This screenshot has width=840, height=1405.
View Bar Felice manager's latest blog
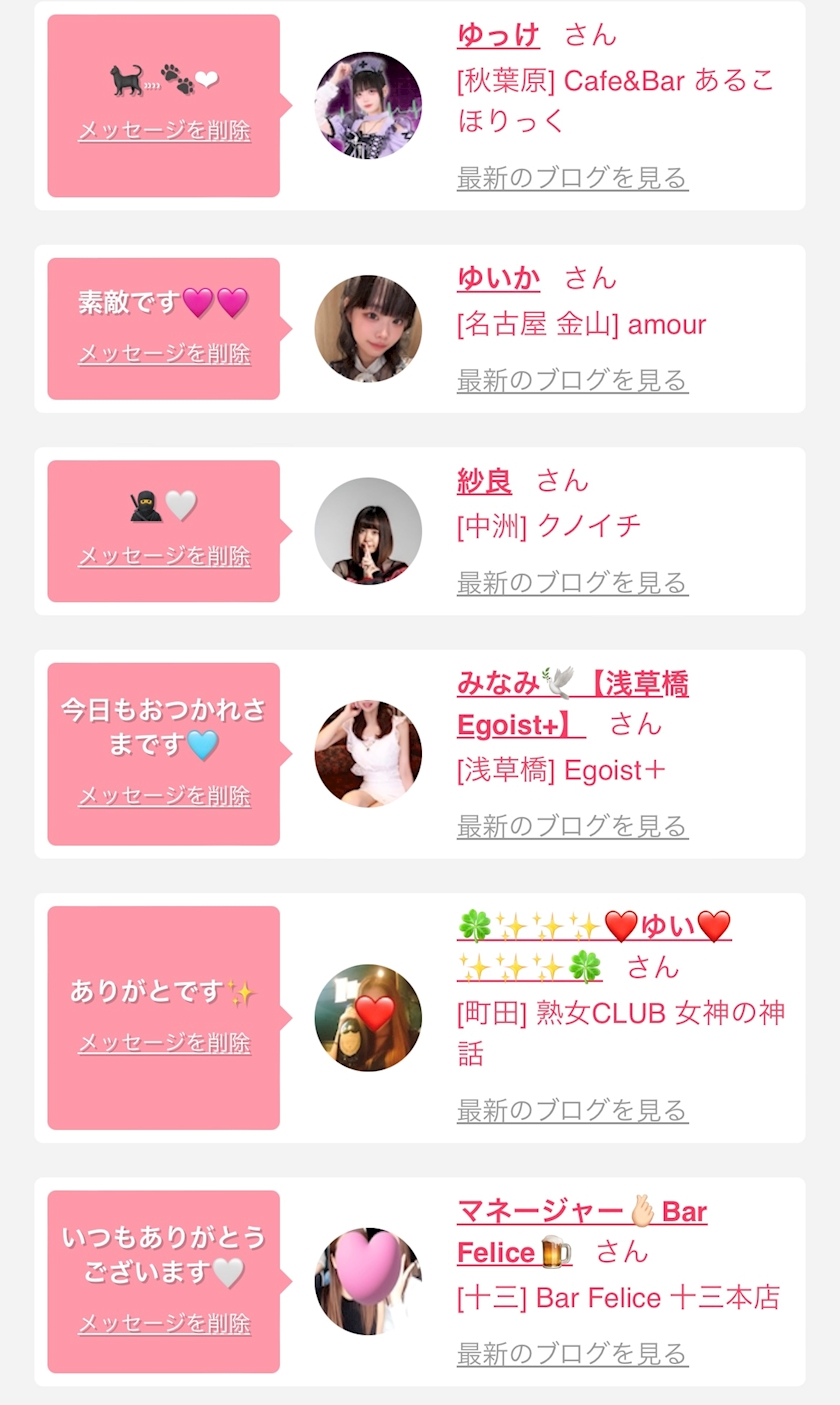[572, 1354]
